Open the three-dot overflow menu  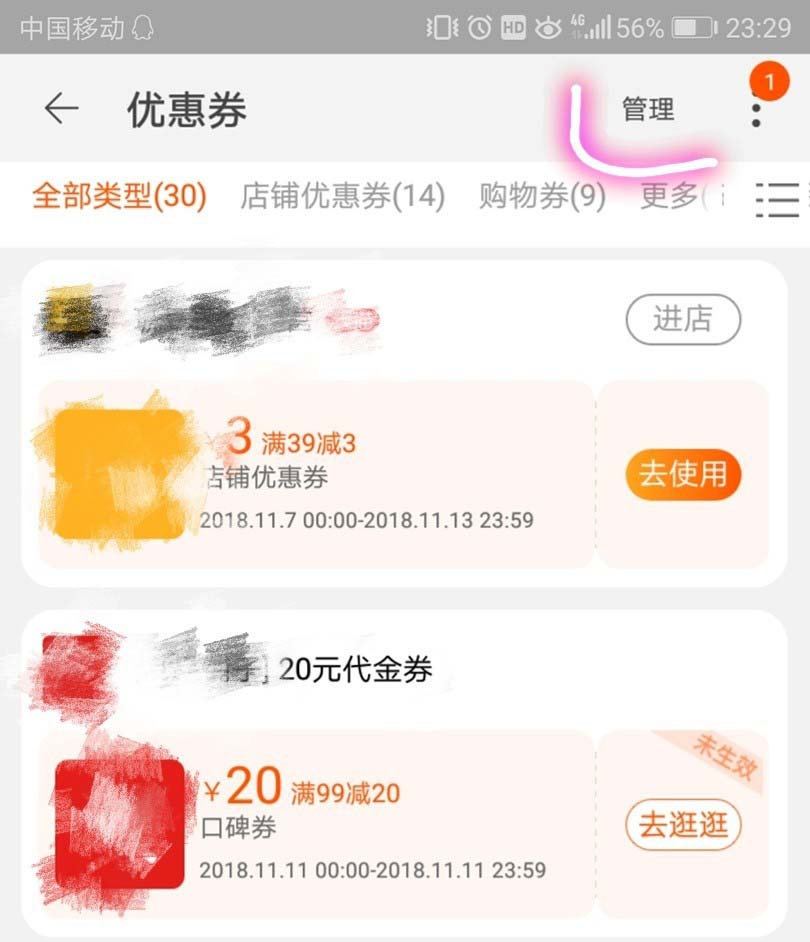(756, 108)
